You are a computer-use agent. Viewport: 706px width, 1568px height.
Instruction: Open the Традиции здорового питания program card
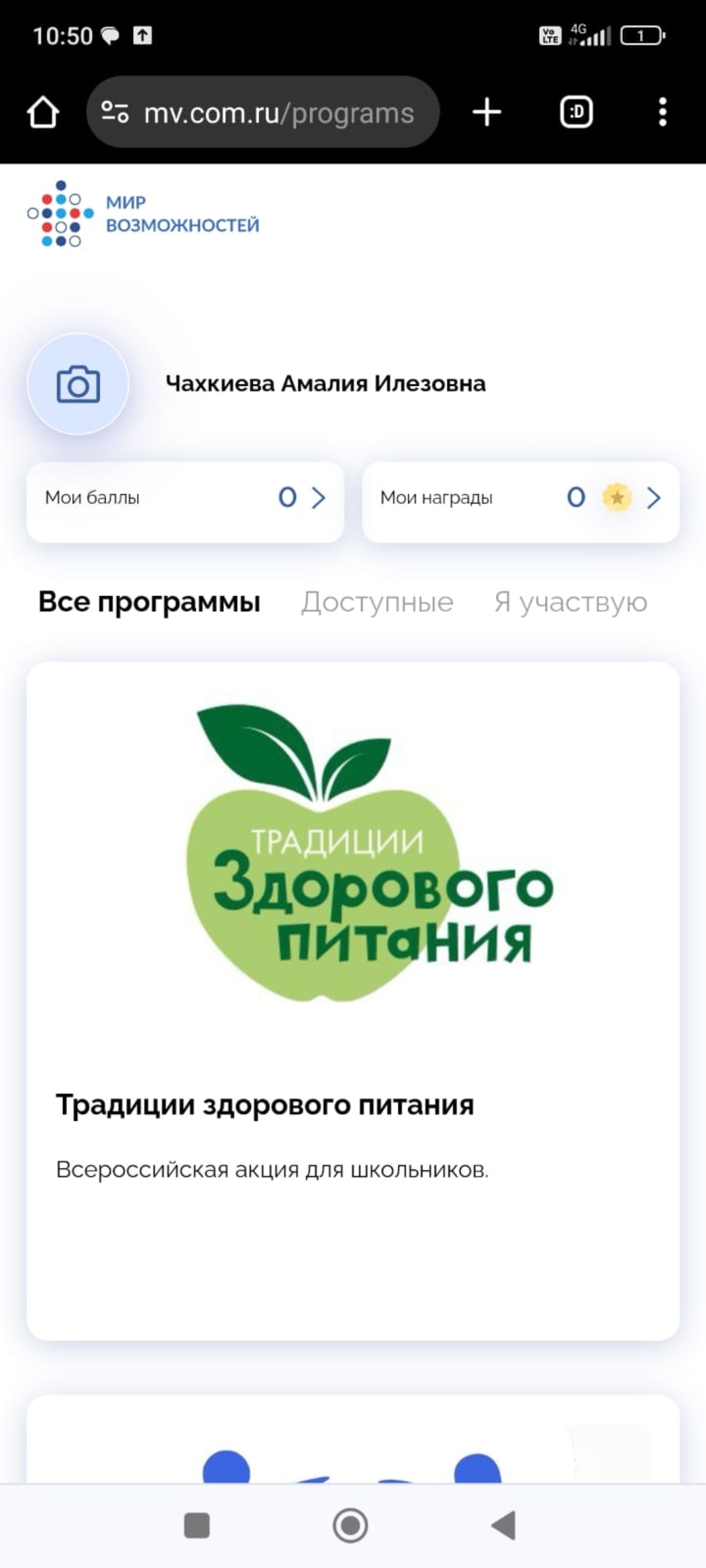pyautogui.click(x=353, y=1002)
